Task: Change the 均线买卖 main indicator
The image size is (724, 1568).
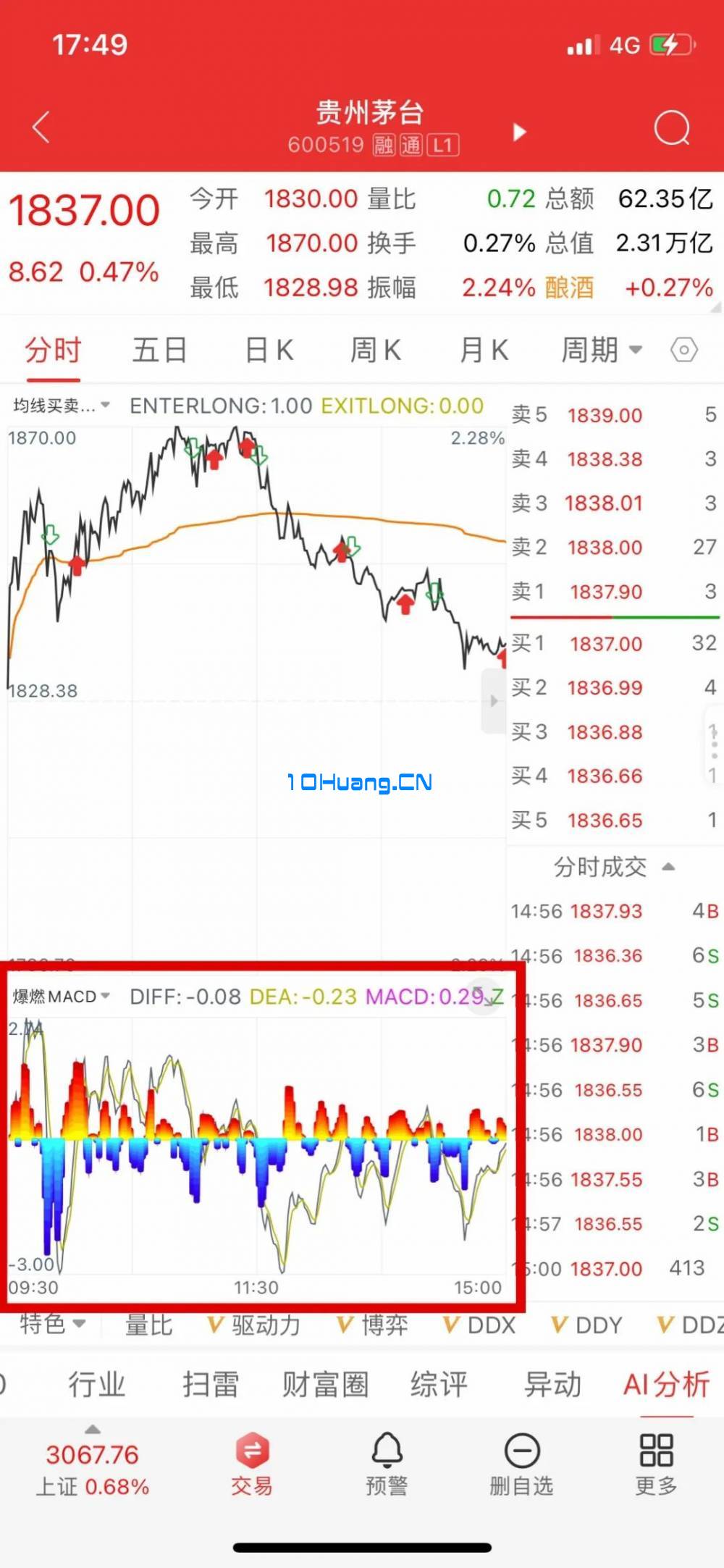Action: [x=62, y=406]
